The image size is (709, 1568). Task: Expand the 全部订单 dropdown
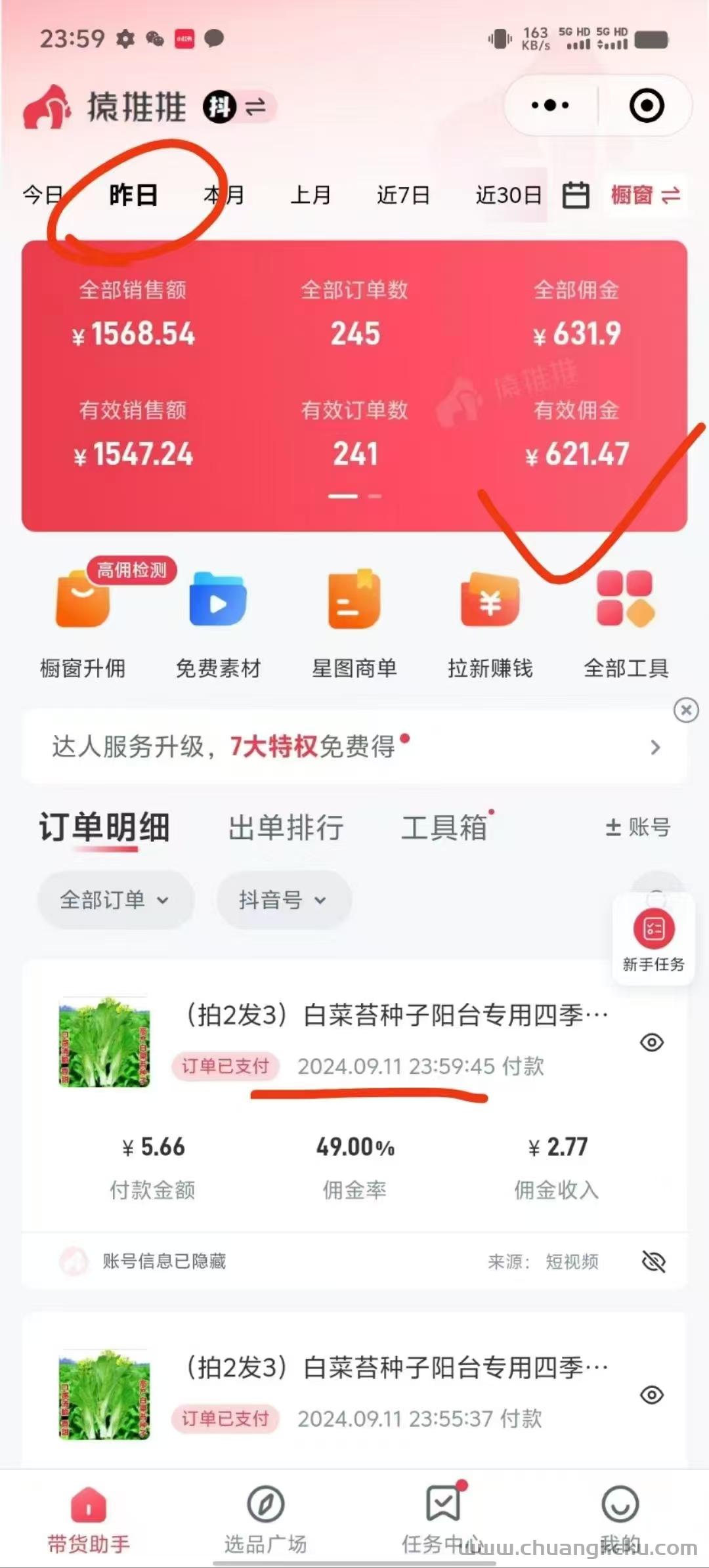tap(115, 900)
